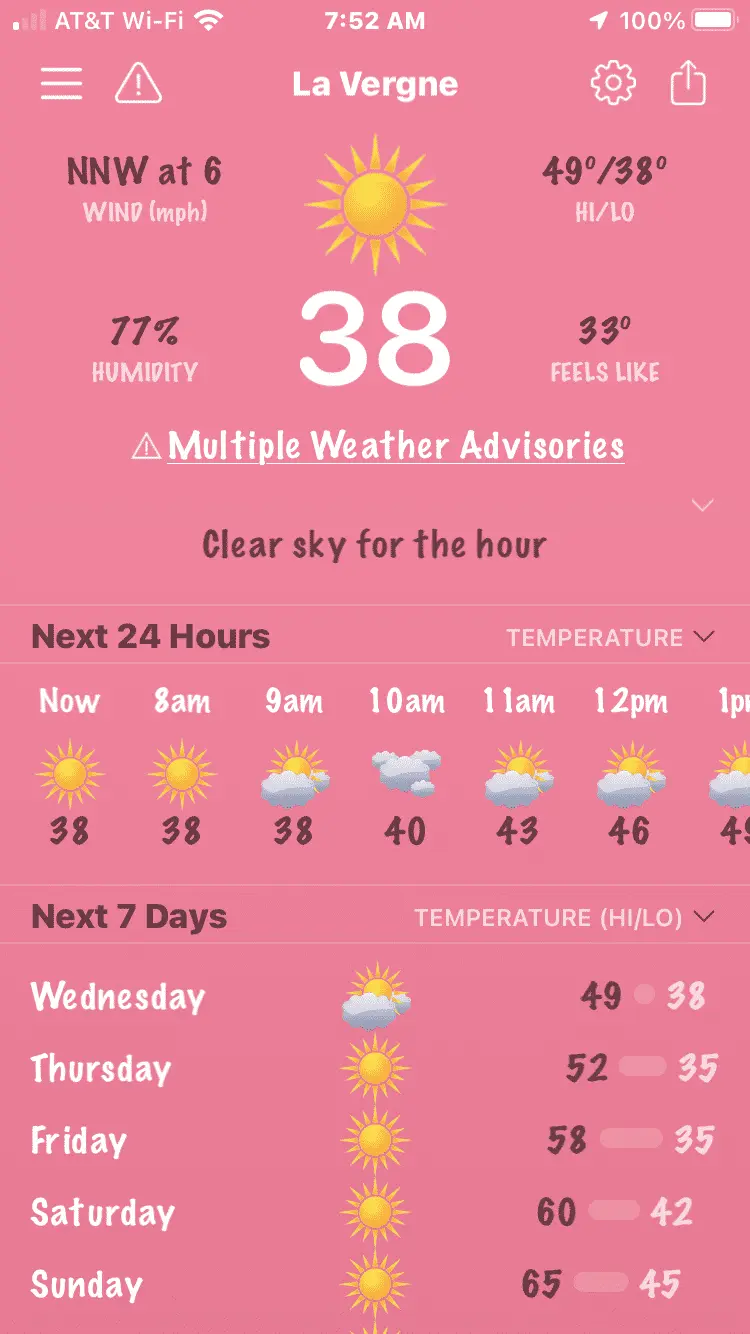Screen dimensions: 750x1334
Task: Expand the hourly summary chevron
Action: click(x=703, y=505)
